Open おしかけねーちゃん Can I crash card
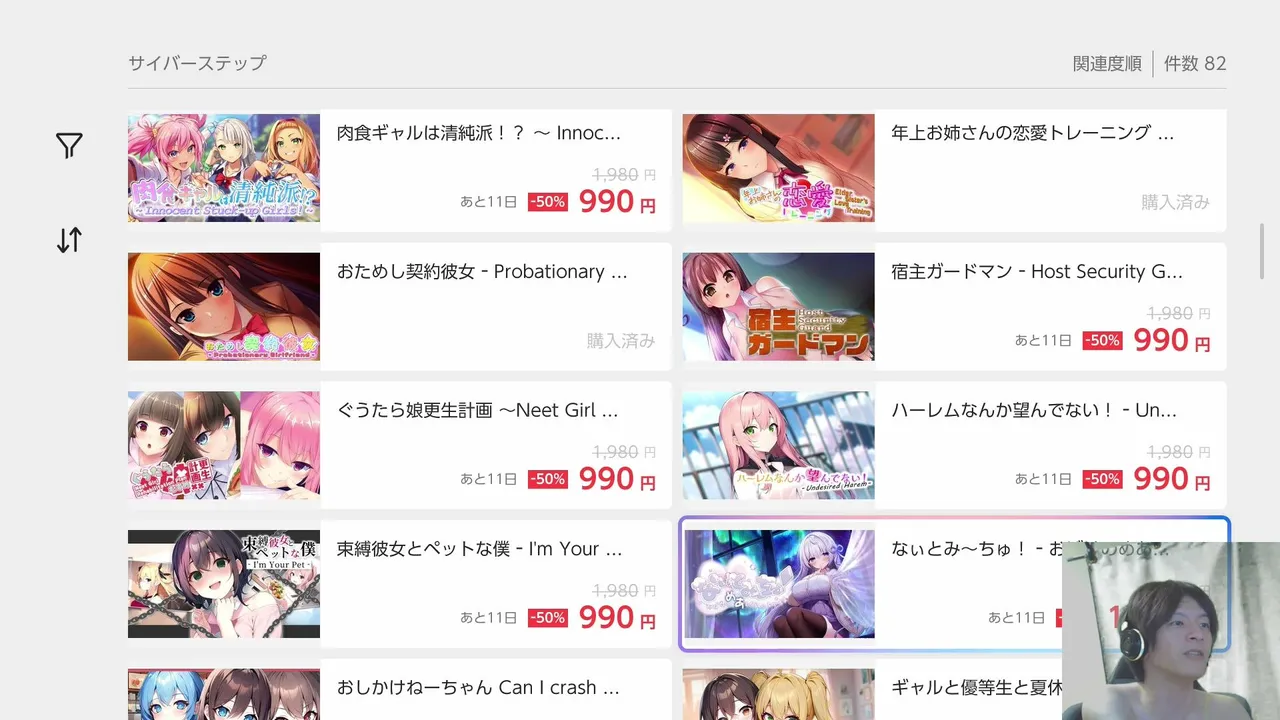This screenshot has width=1280, height=720. (x=399, y=691)
